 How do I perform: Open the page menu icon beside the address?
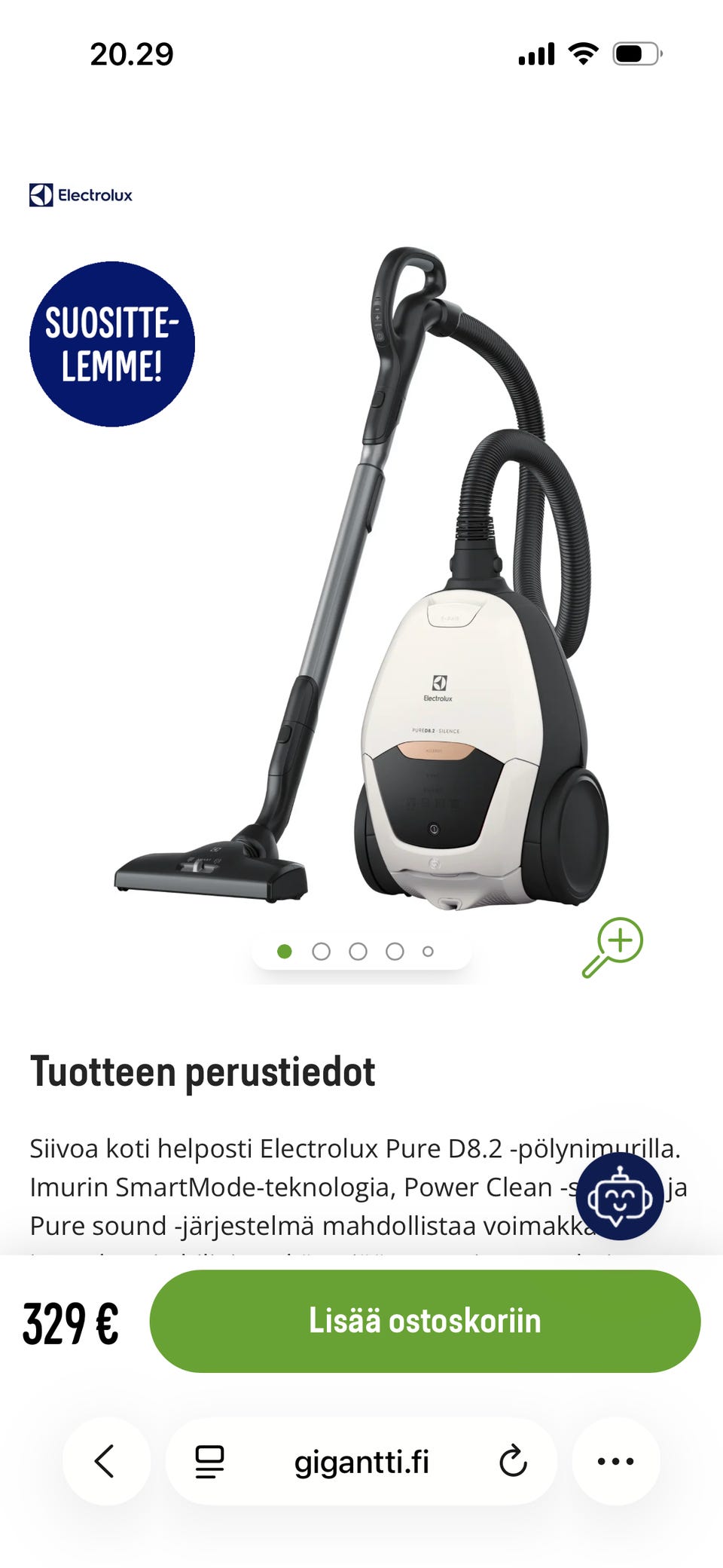(x=209, y=1462)
